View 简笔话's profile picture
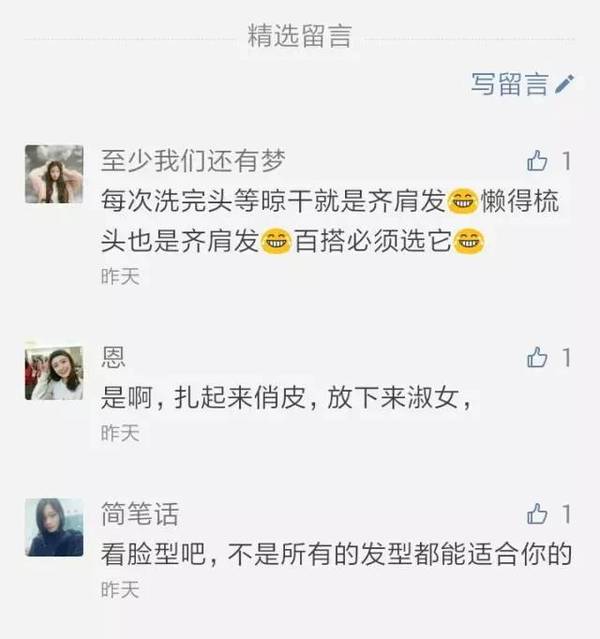This screenshot has width=600, height=639. click(54, 528)
